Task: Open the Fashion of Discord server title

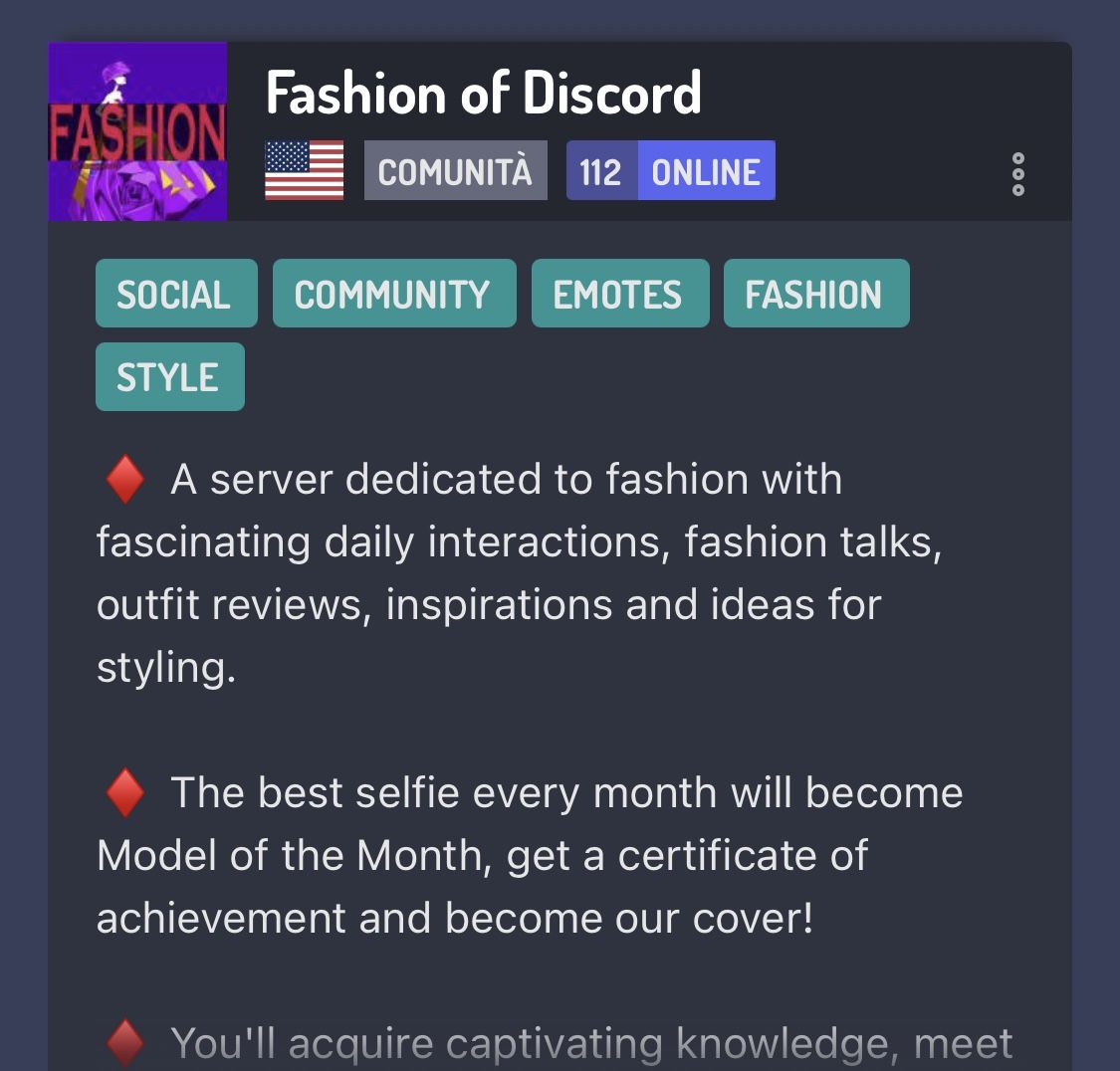Action: (x=483, y=93)
